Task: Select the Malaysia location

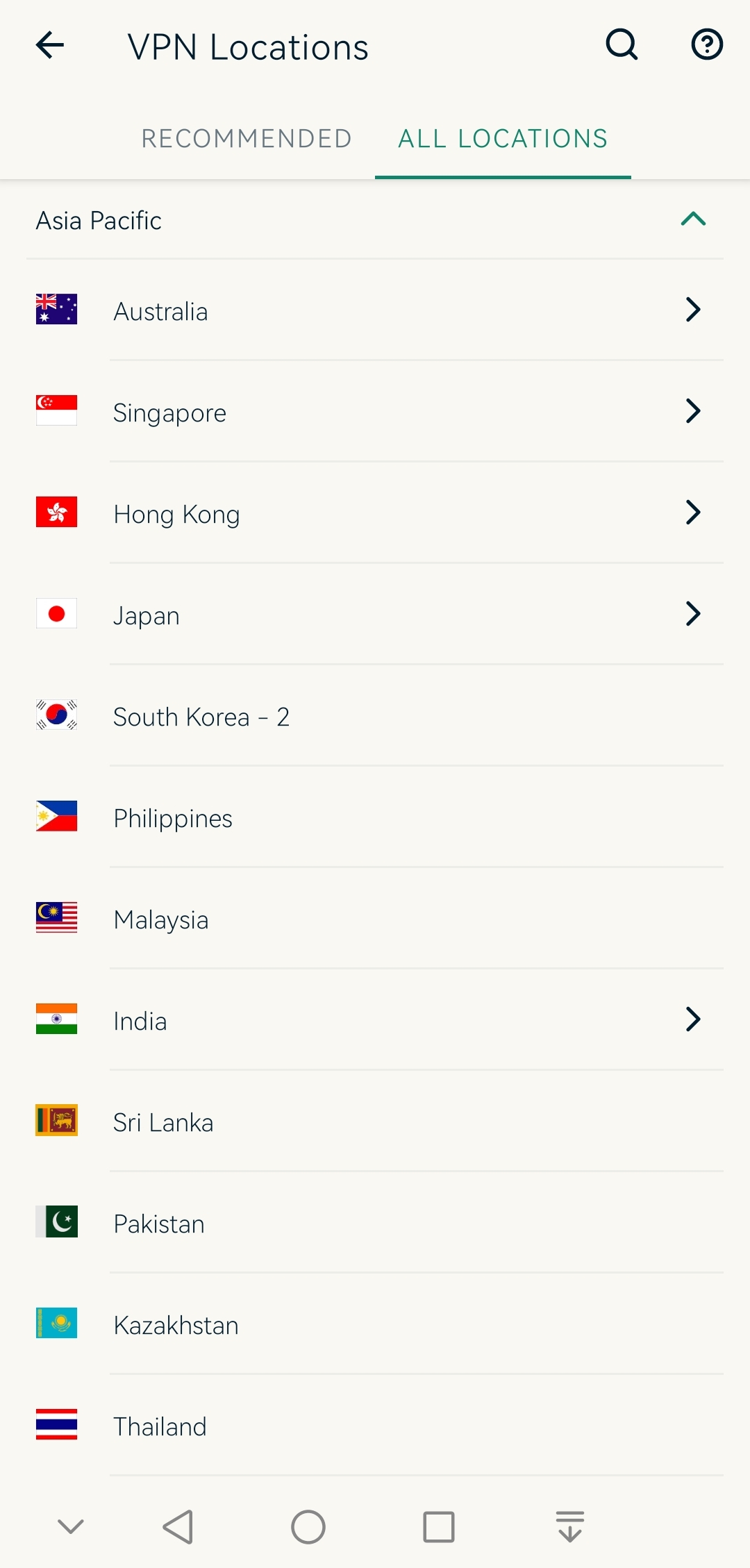Action: click(x=375, y=919)
